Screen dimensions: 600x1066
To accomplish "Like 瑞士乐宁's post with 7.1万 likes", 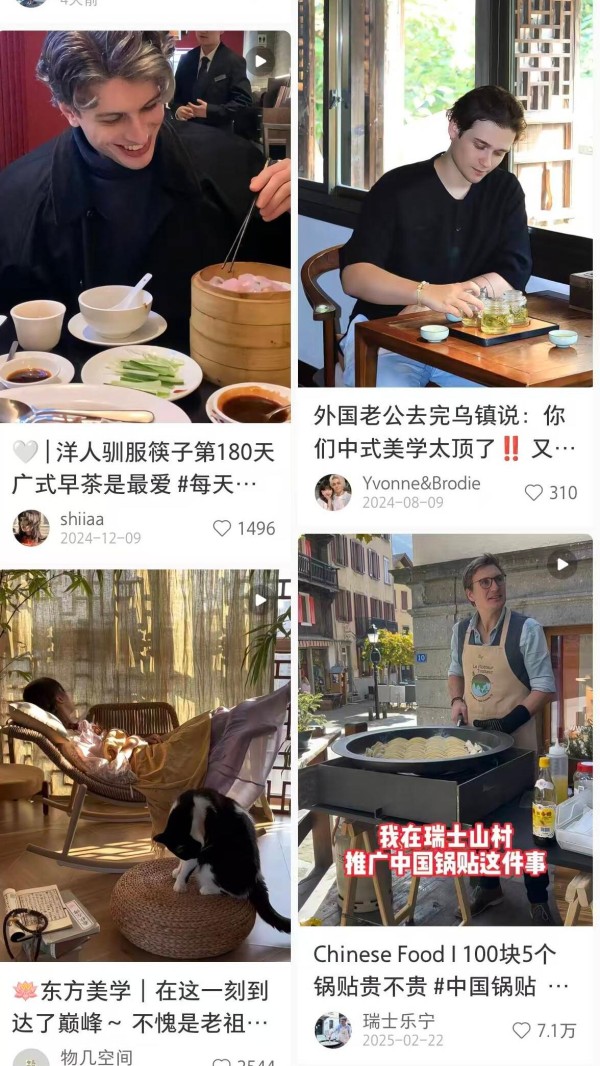I will [521, 1030].
